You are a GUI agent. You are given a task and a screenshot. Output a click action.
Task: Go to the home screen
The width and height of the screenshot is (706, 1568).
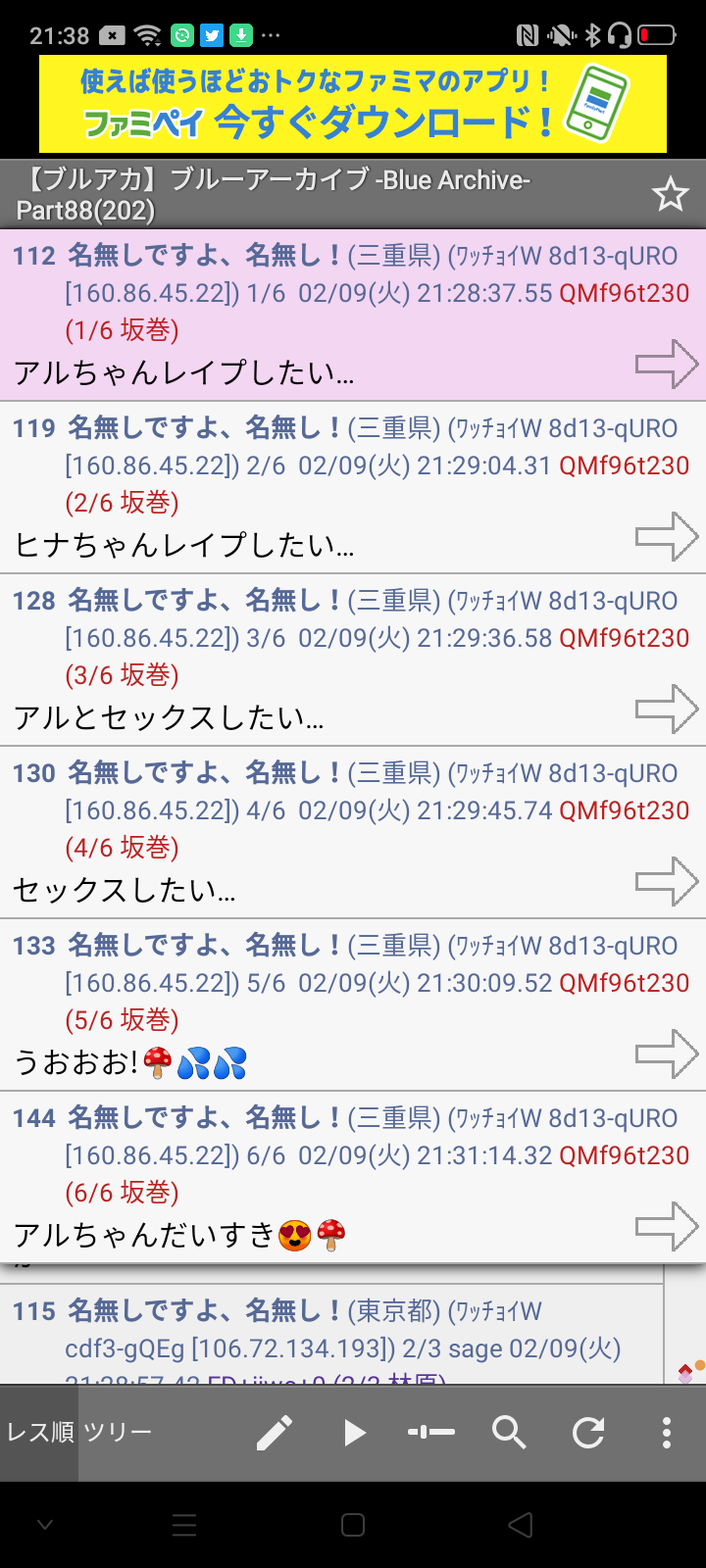click(353, 1525)
